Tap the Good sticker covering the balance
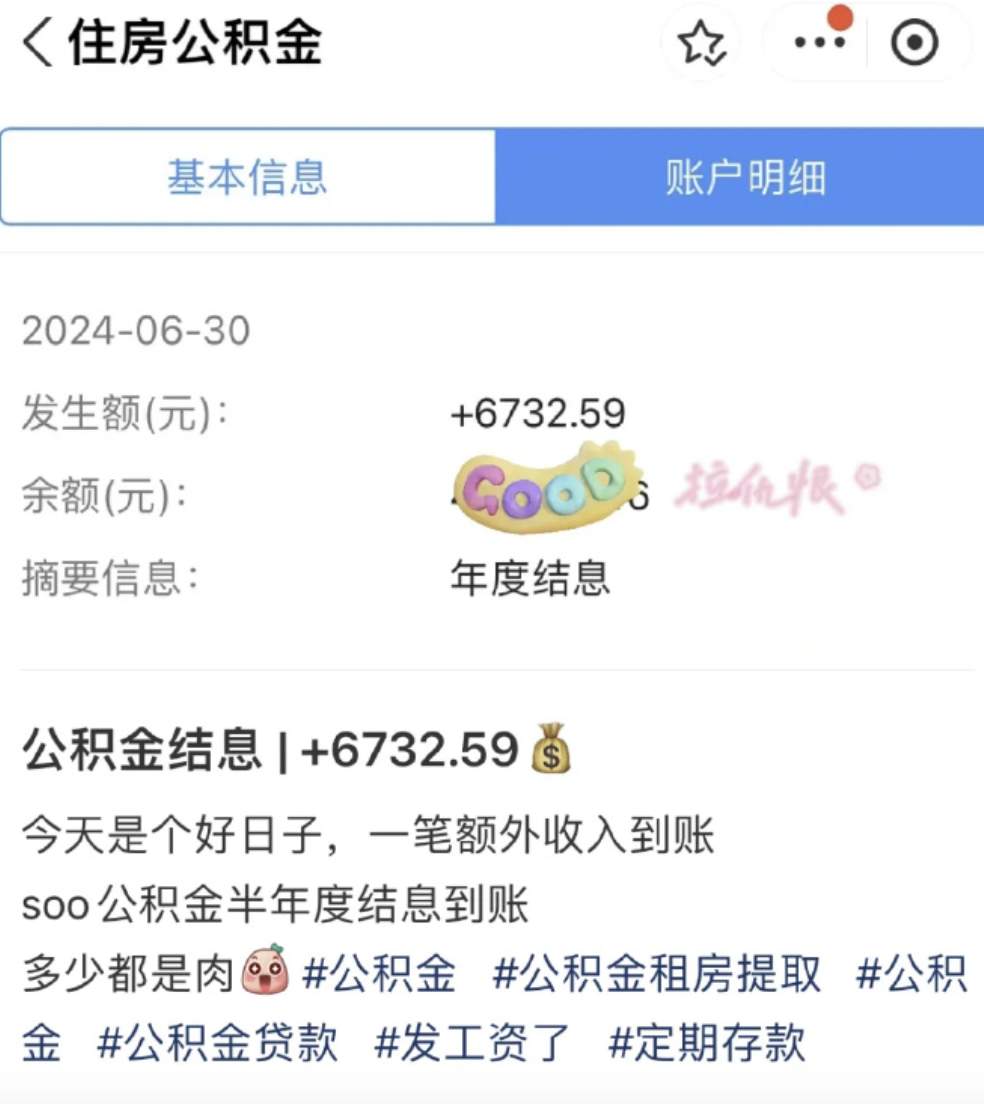 coord(545,488)
